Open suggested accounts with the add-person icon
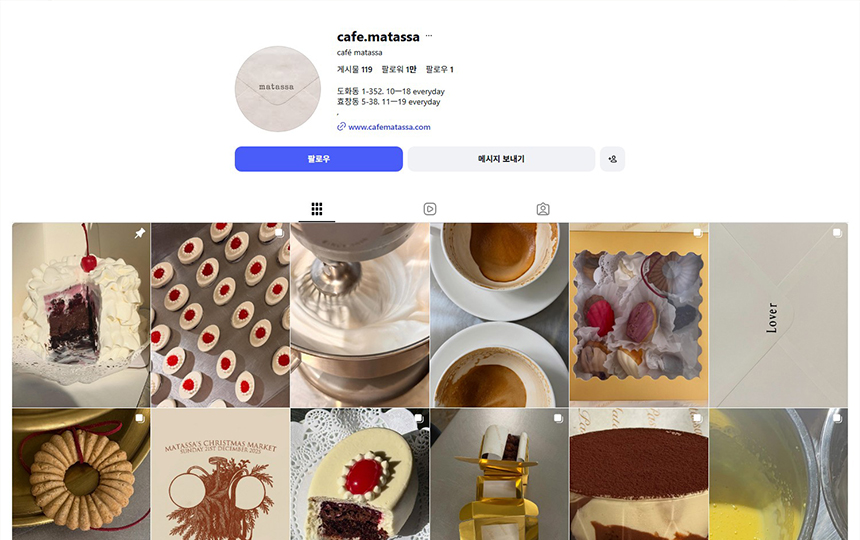 click(612, 159)
